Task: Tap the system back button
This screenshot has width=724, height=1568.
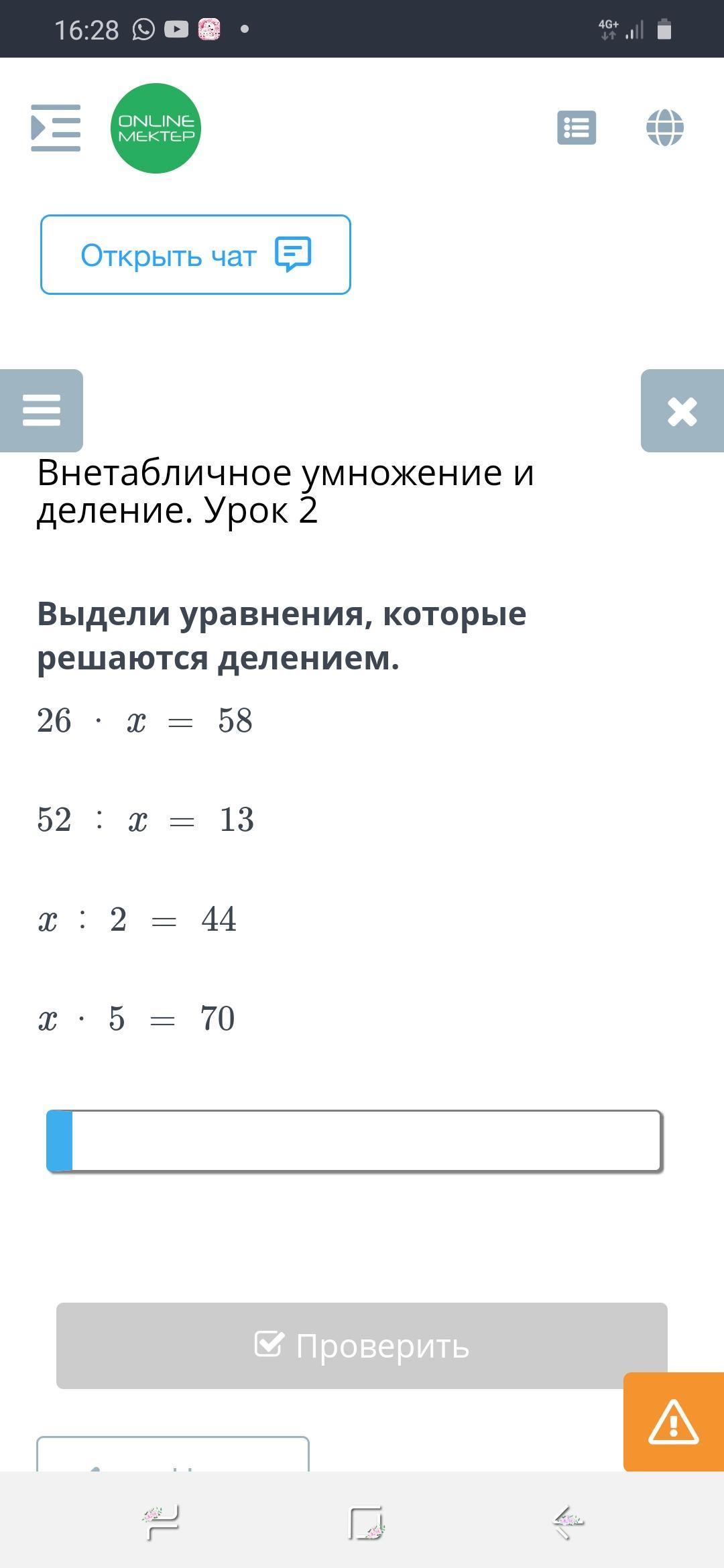Action: (x=568, y=1522)
